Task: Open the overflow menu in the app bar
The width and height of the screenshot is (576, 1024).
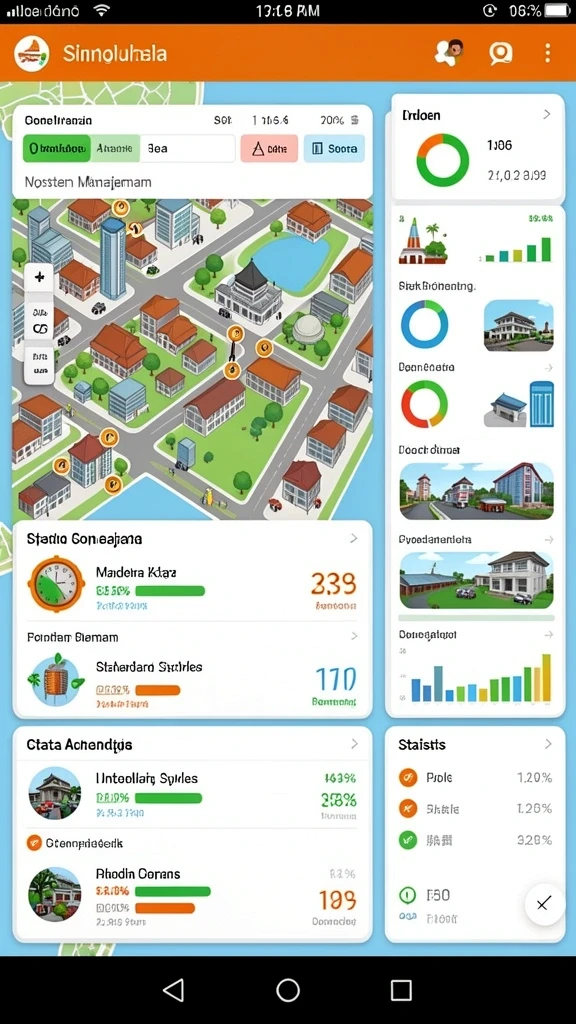Action: click(547, 53)
